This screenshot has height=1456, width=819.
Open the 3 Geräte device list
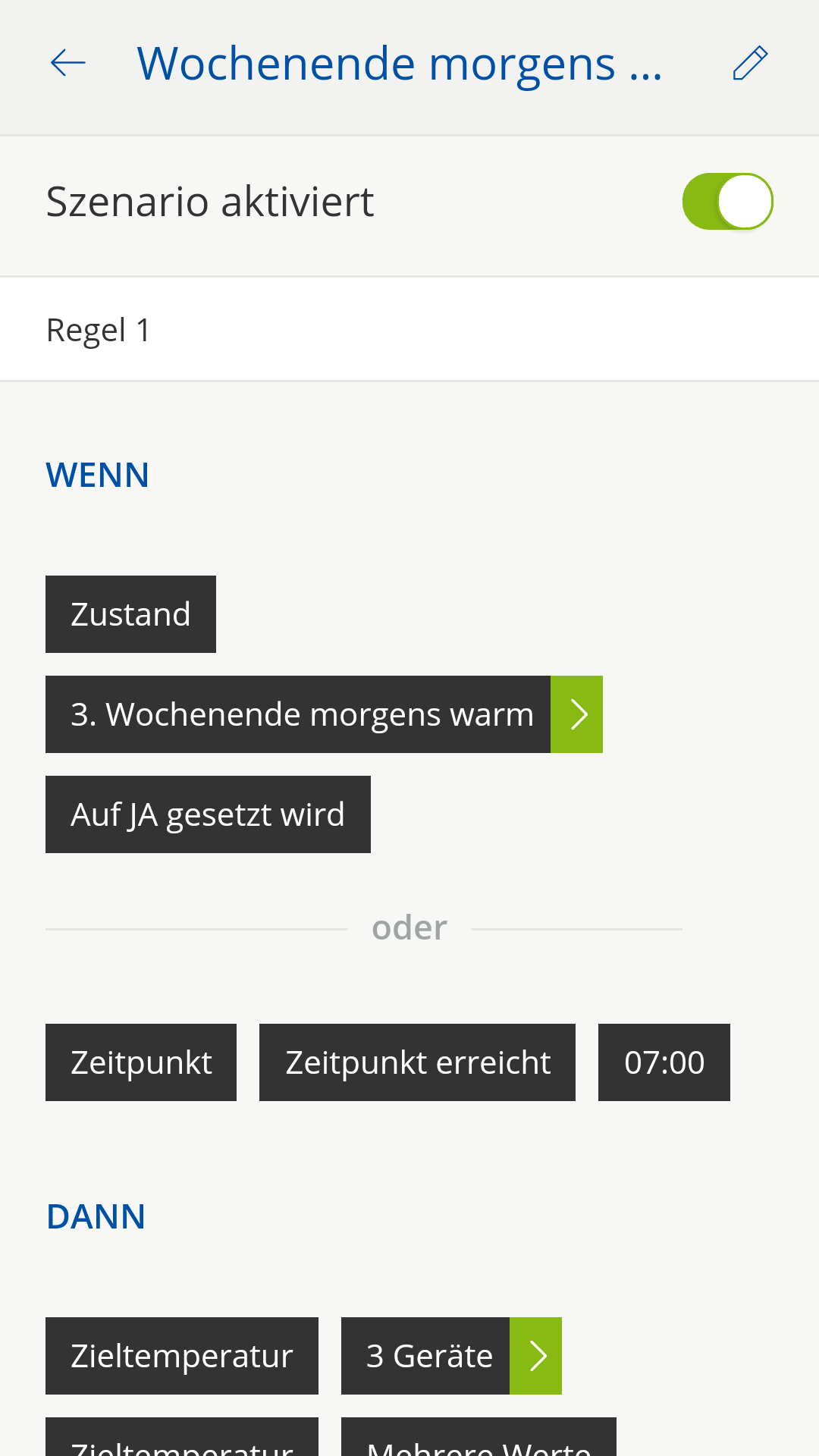click(535, 1356)
